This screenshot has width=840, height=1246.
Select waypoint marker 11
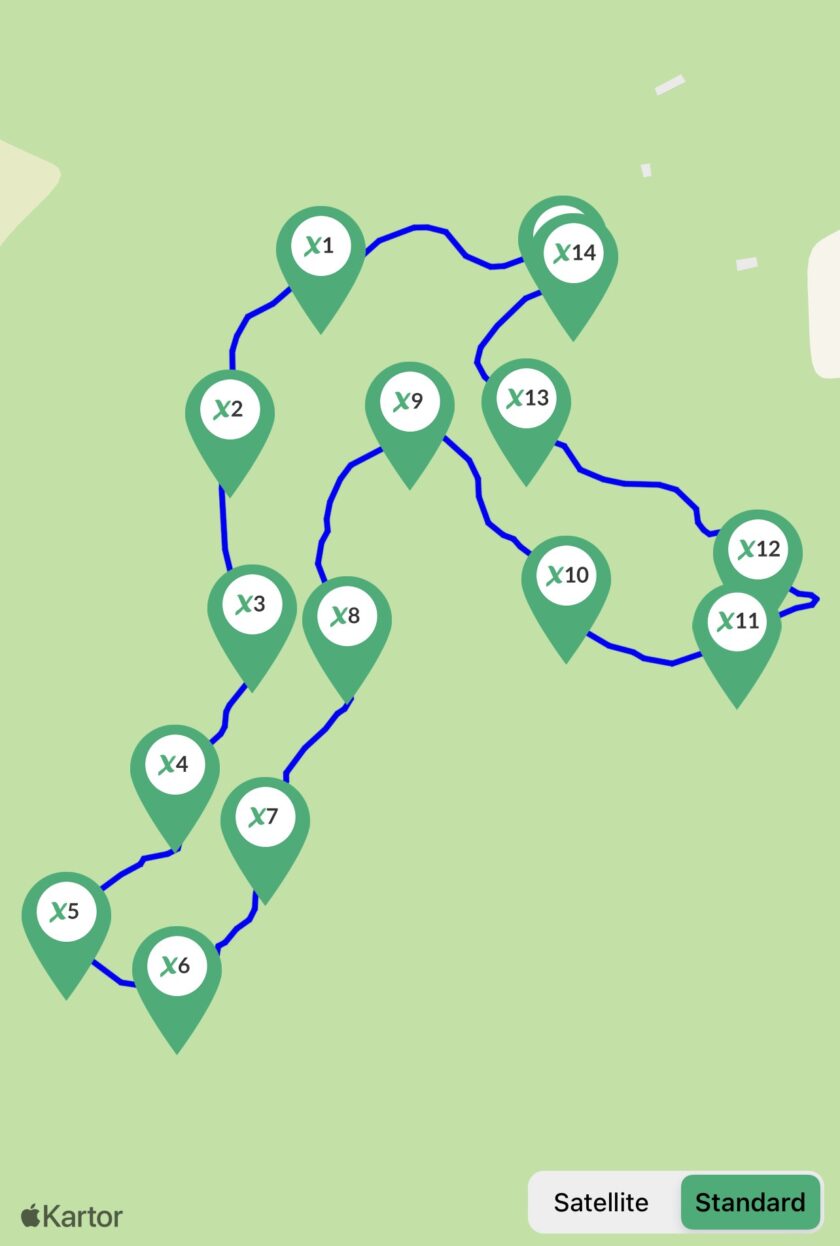(737, 622)
